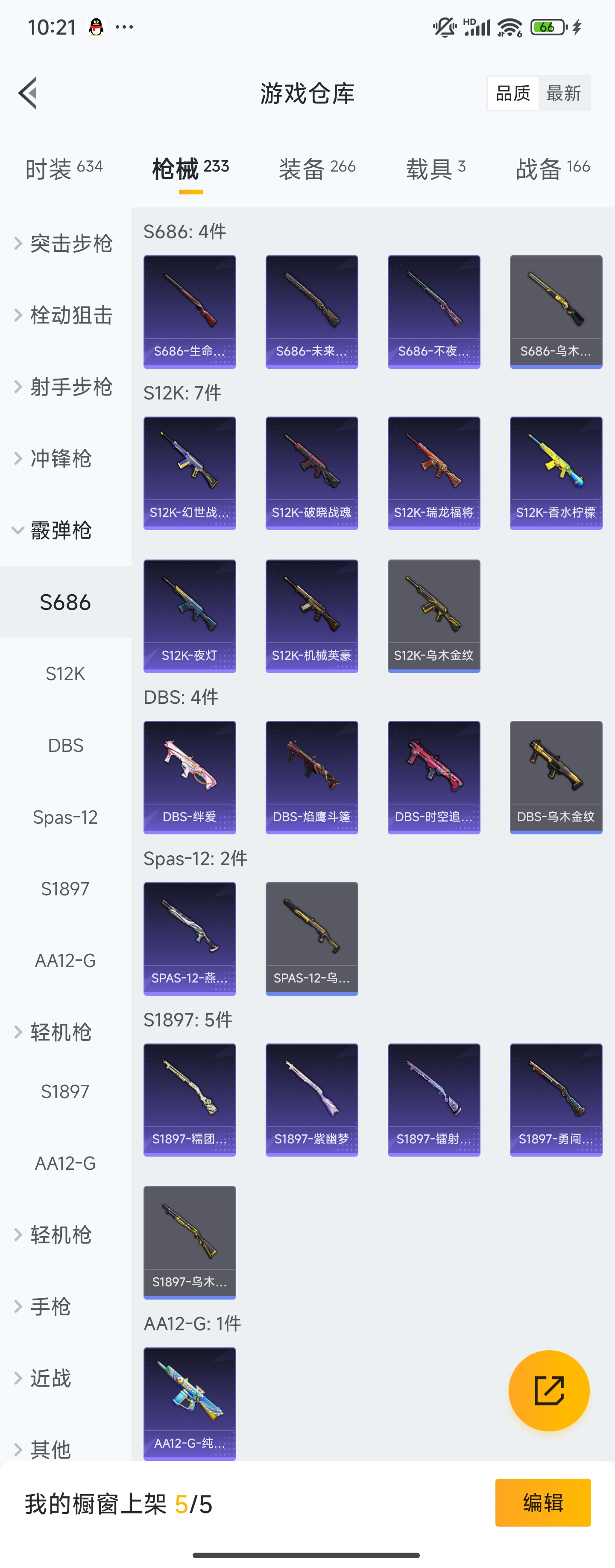Sort items by 最新
The image size is (615, 1568).
tap(563, 93)
